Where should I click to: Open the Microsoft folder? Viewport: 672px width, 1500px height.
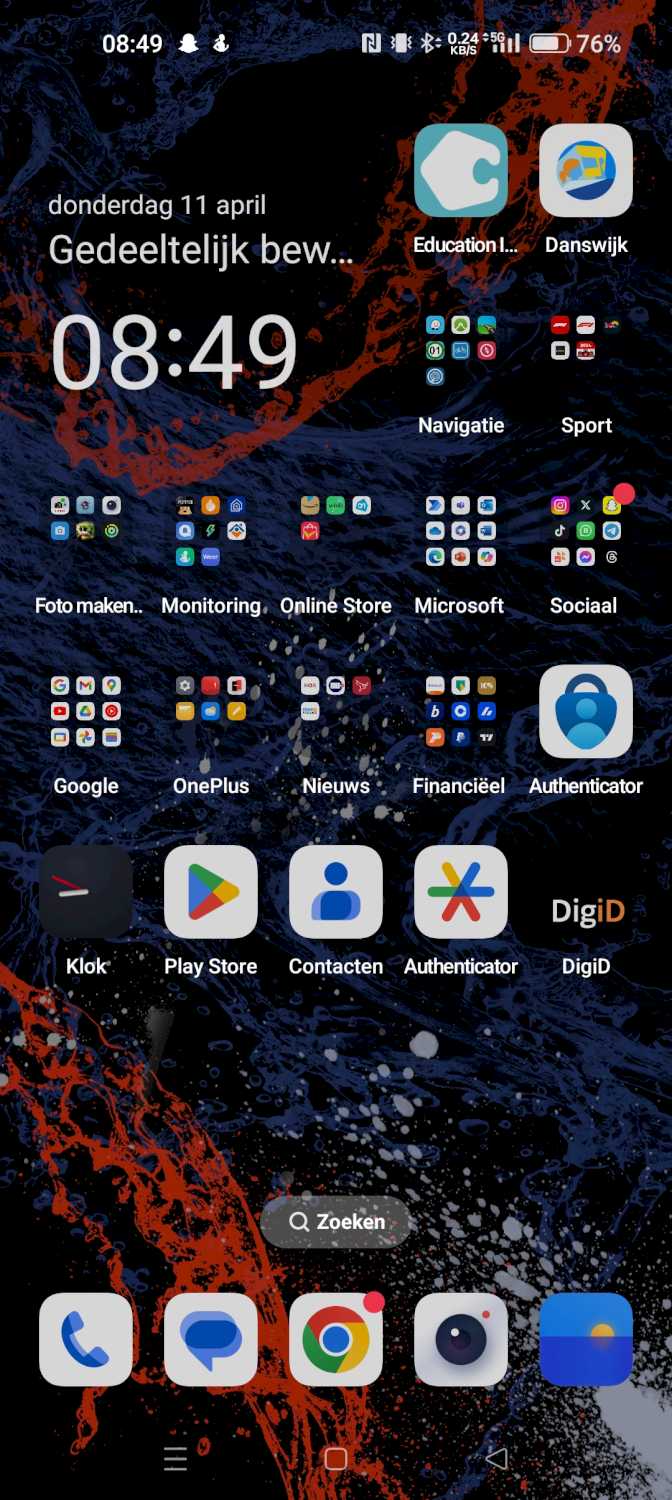461,531
